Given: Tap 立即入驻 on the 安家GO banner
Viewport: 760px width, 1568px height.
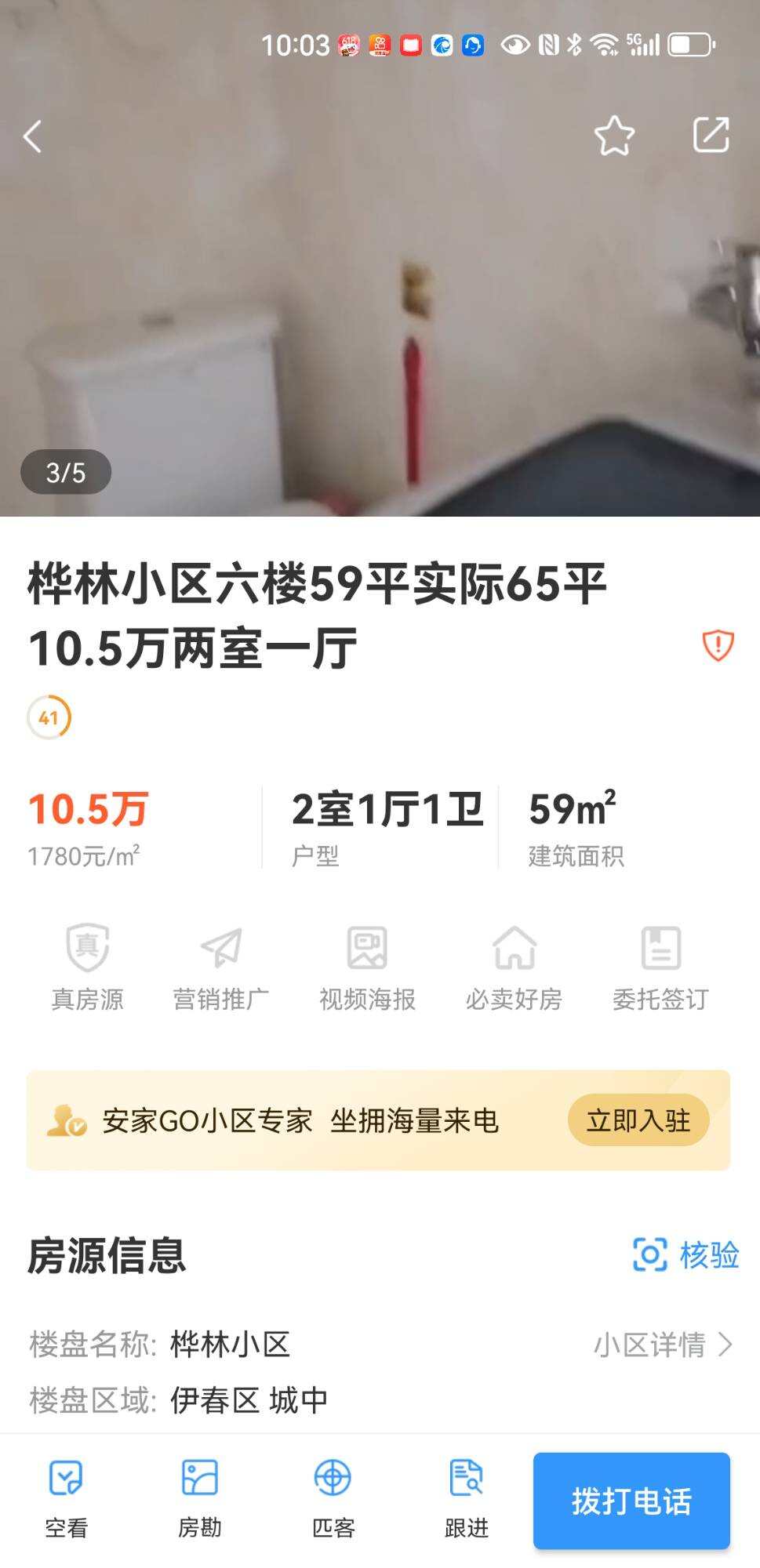Looking at the screenshot, I should tap(638, 1120).
